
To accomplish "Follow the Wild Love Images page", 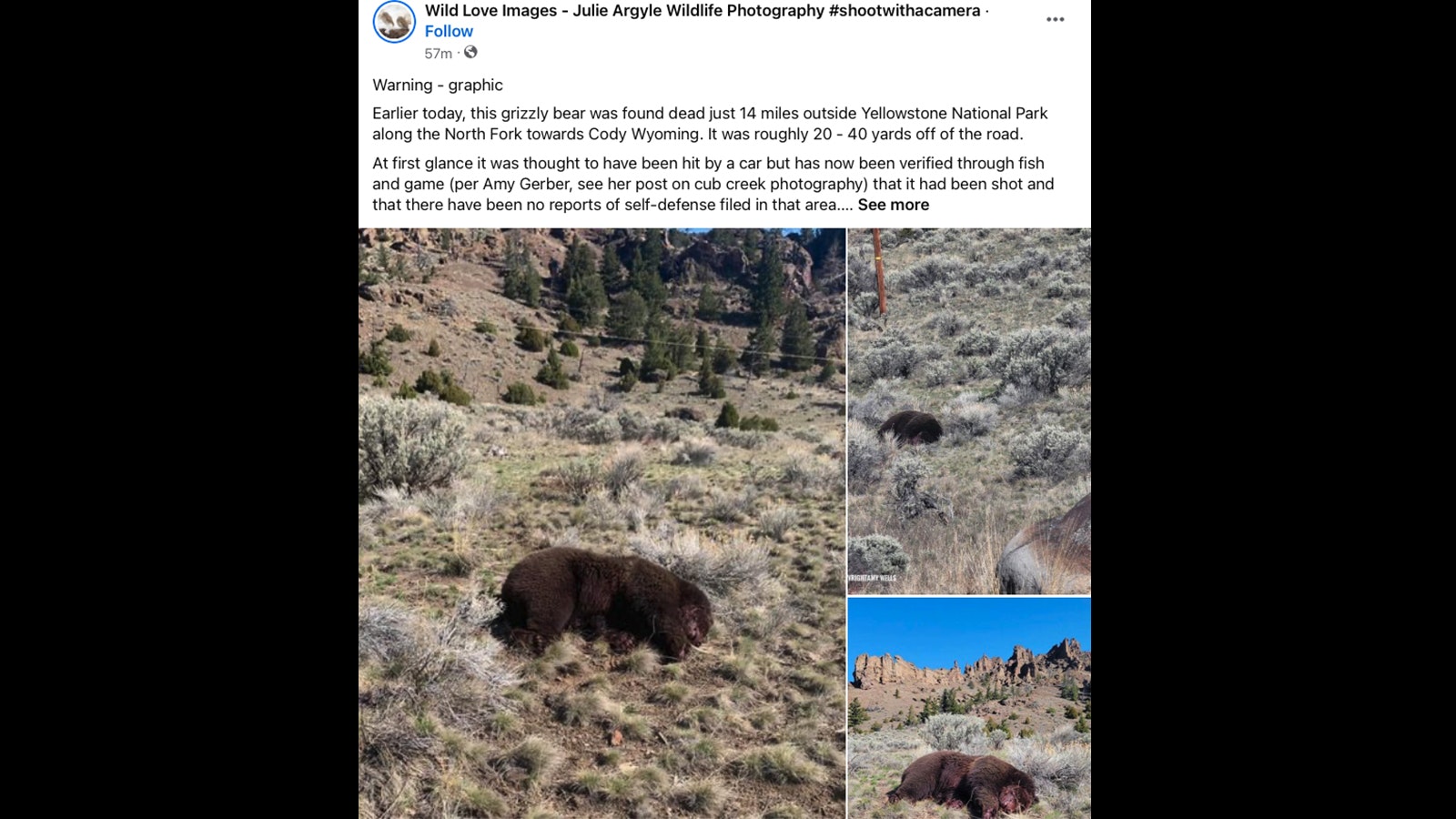I will [x=449, y=31].
